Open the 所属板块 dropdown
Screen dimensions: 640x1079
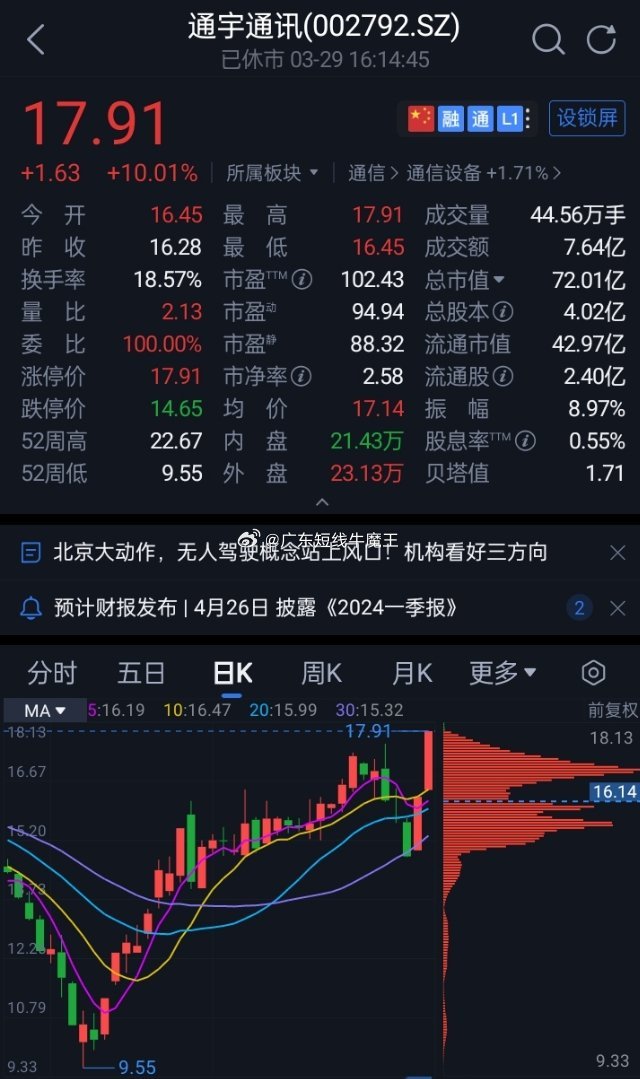click(272, 173)
